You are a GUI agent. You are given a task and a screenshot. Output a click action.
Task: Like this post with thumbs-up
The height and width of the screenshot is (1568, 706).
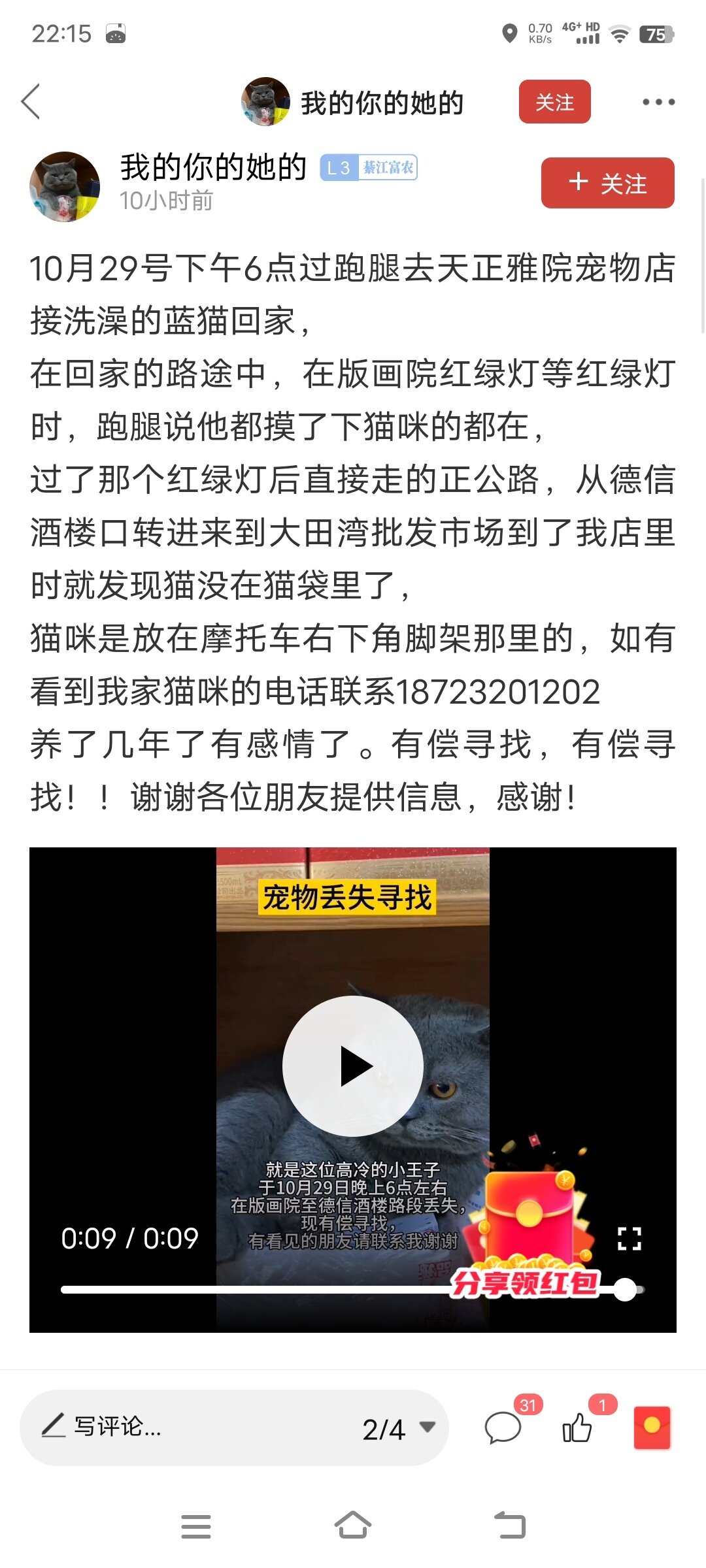coord(577,1427)
